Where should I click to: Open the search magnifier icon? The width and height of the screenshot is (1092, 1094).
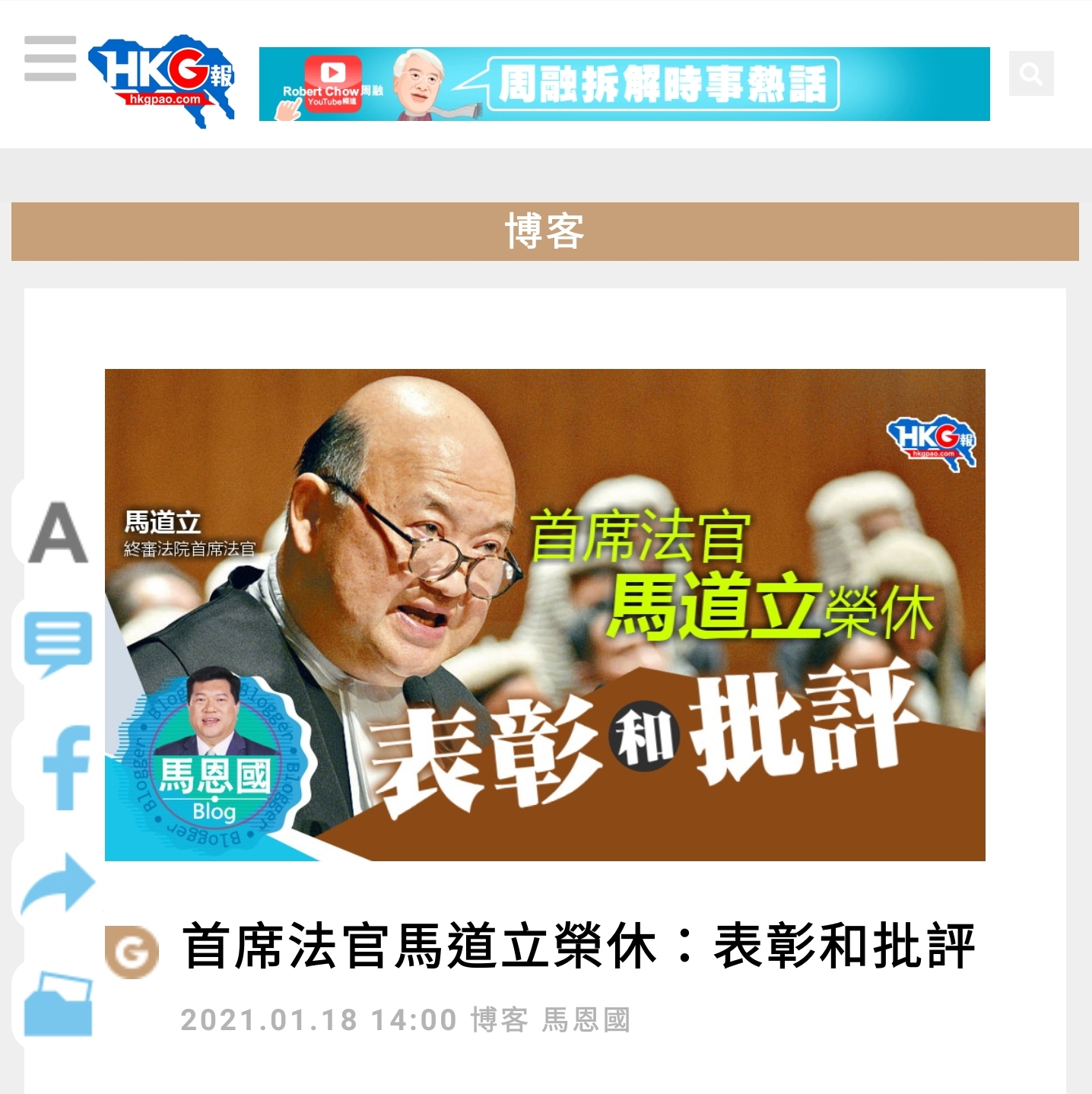pos(1030,74)
